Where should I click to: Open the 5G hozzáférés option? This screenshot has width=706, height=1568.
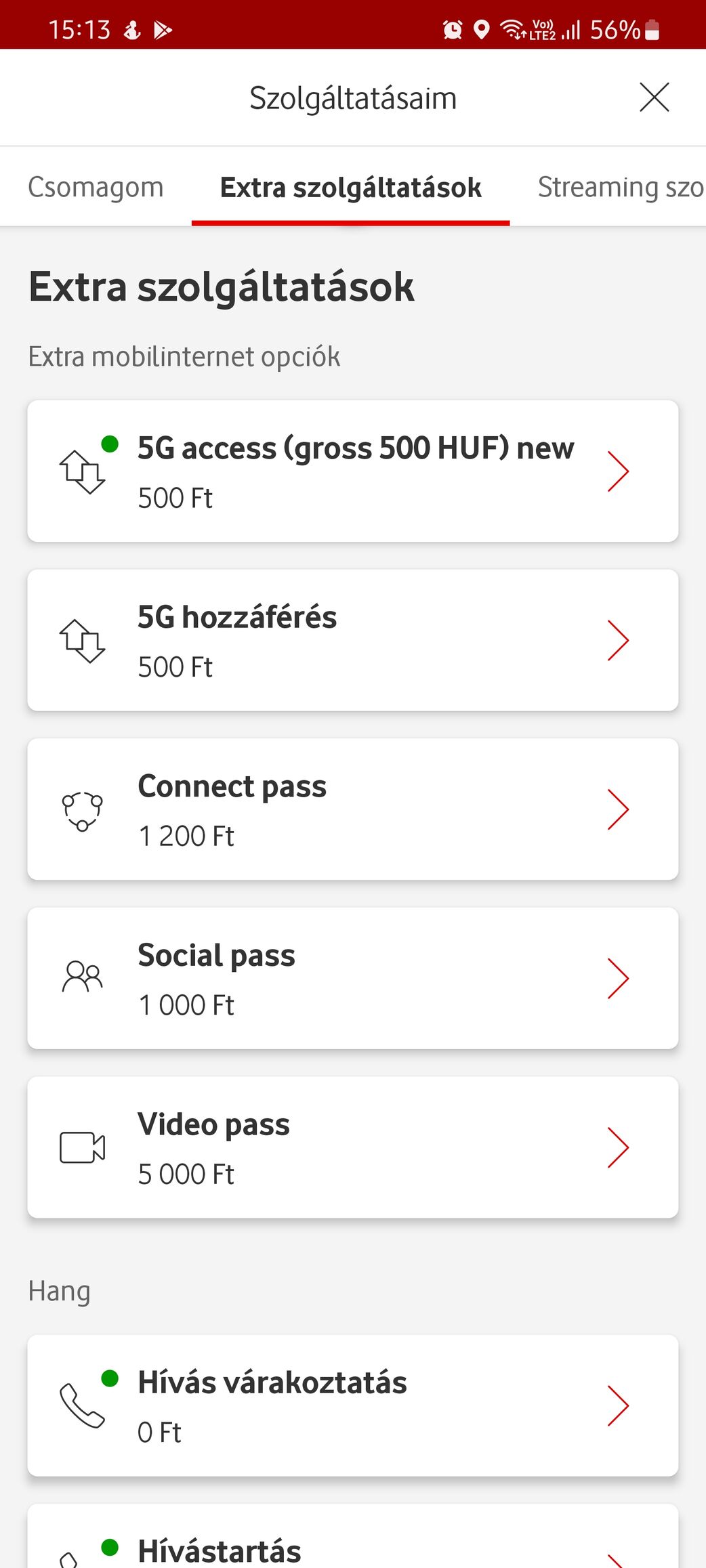(x=352, y=640)
